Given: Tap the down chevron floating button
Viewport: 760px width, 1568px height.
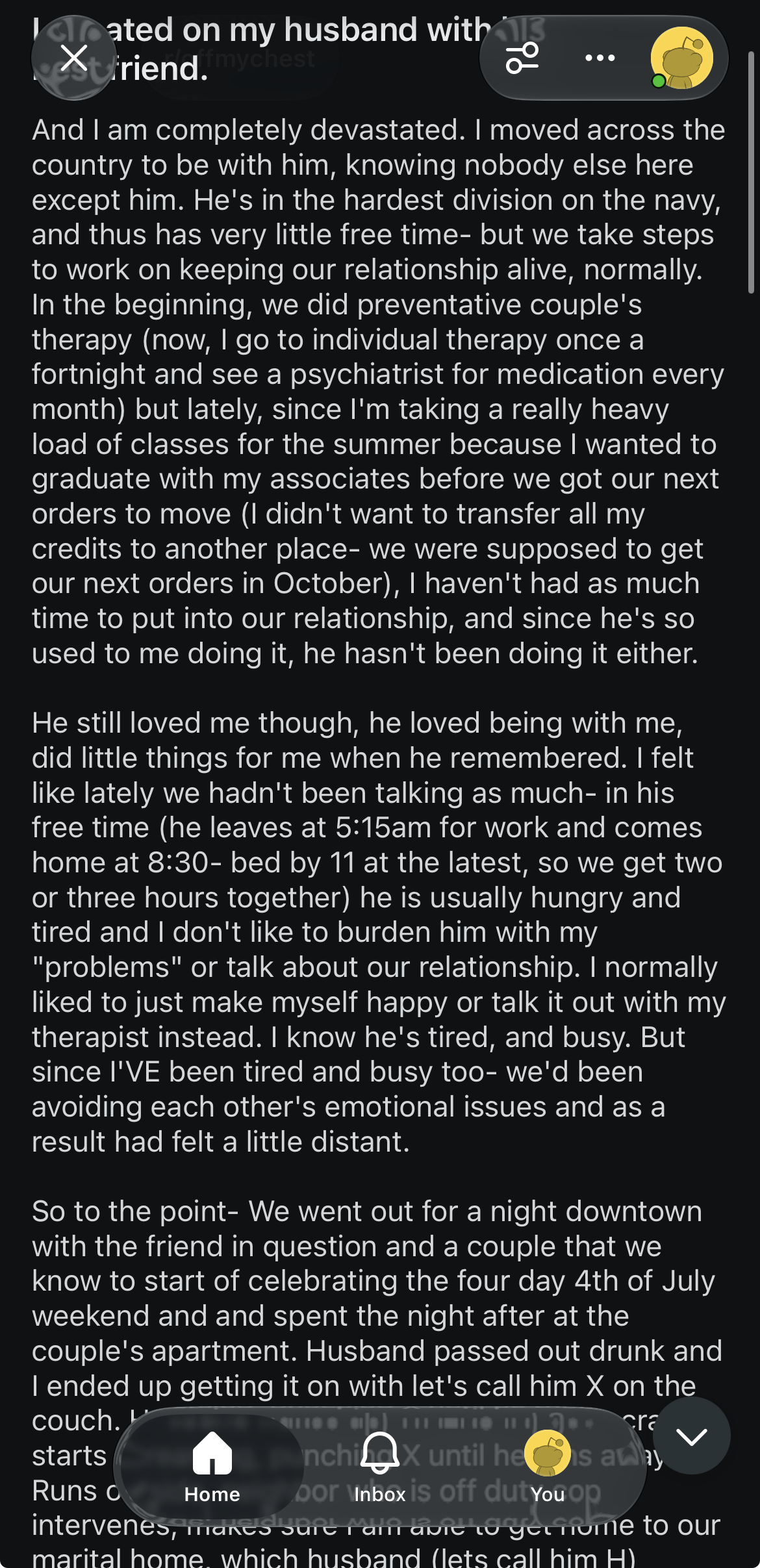Looking at the screenshot, I should (692, 1436).
